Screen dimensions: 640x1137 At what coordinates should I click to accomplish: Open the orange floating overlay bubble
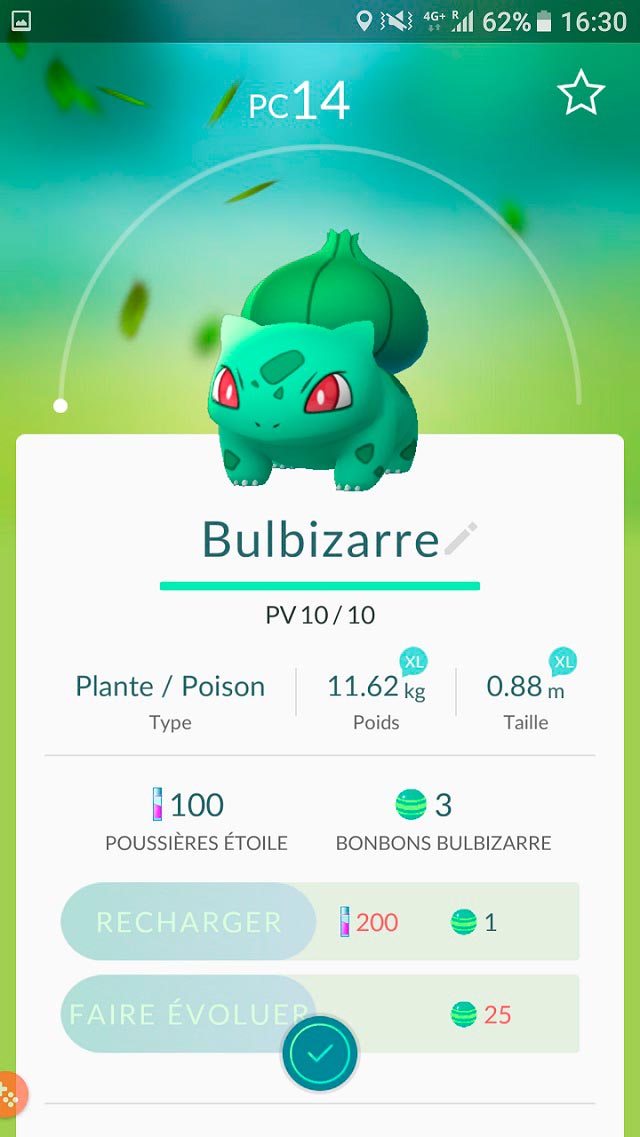(x=10, y=1093)
